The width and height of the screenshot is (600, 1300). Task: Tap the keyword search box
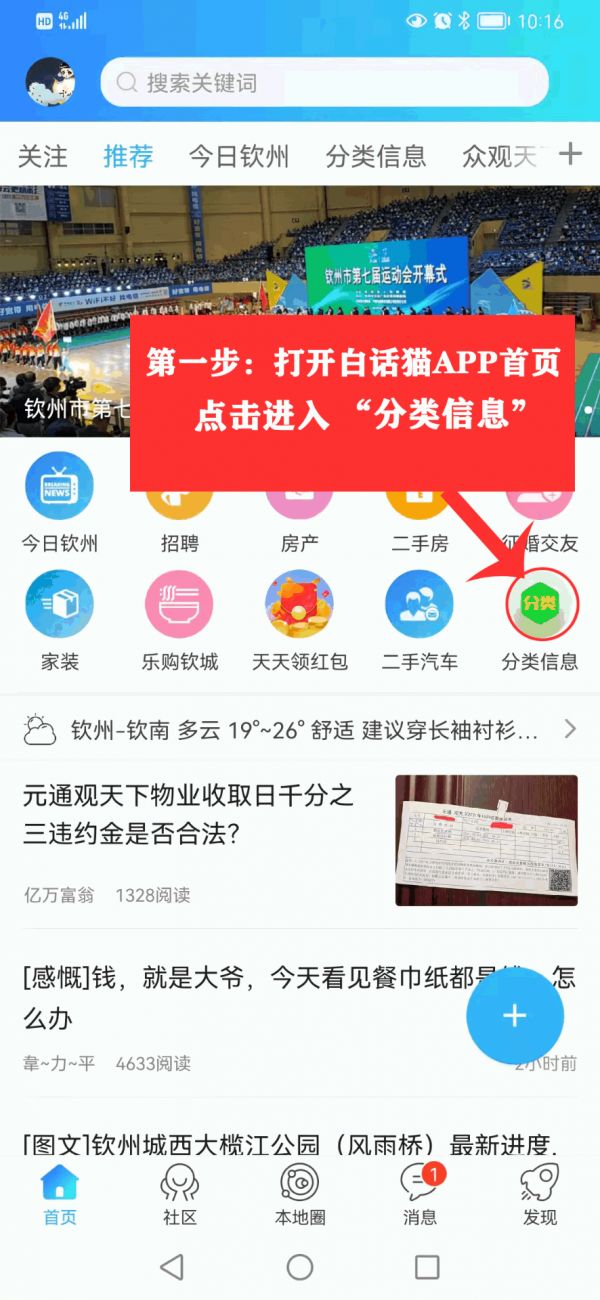tap(324, 83)
